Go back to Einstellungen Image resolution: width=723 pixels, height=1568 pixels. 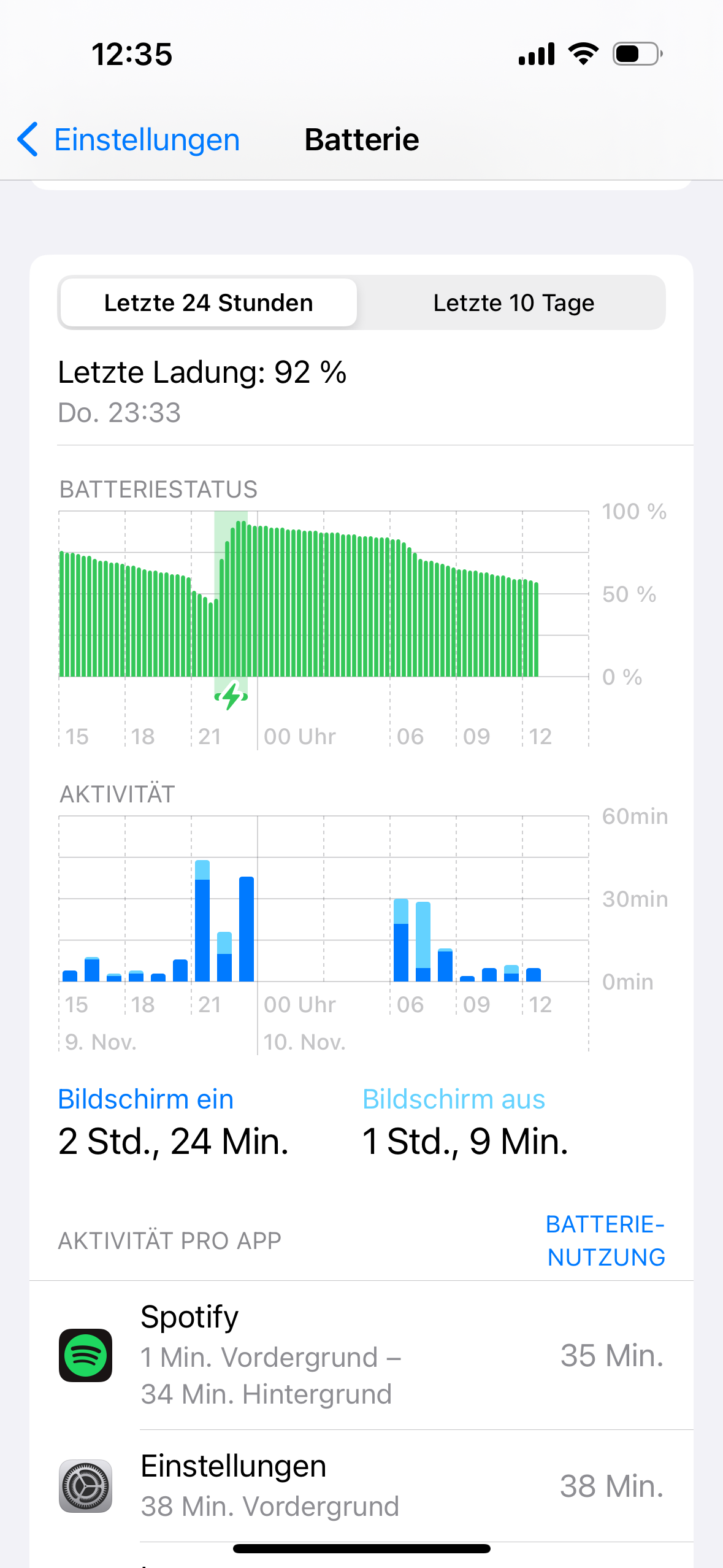tap(129, 140)
